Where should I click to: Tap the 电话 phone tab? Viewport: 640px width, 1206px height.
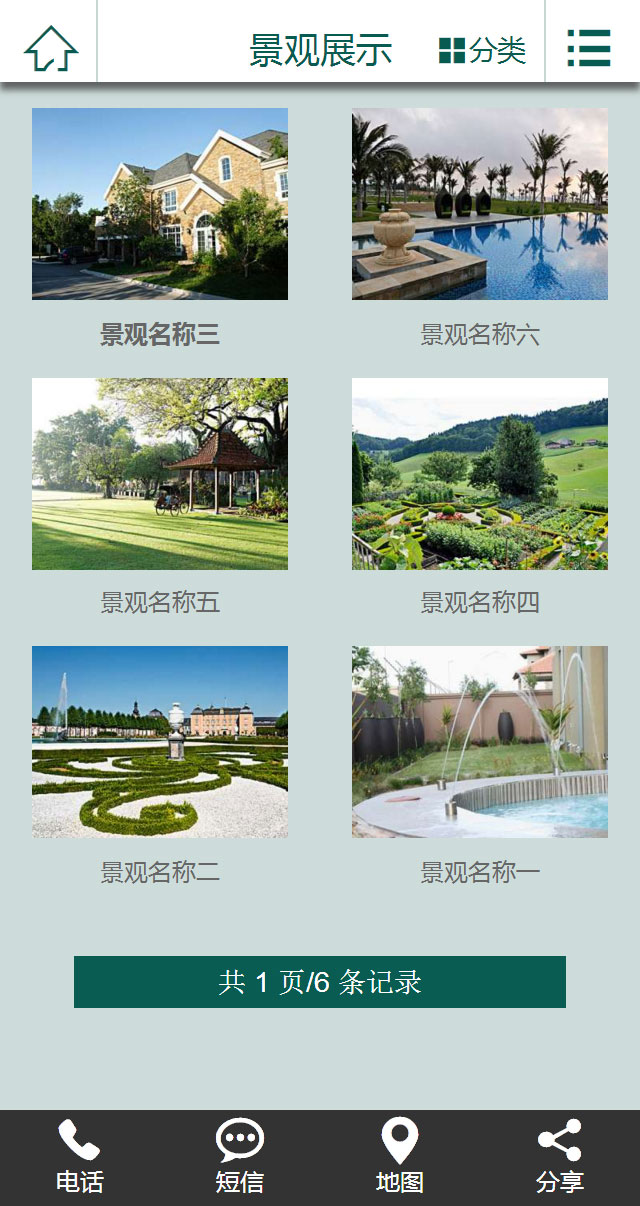pyautogui.click(x=80, y=1157)
